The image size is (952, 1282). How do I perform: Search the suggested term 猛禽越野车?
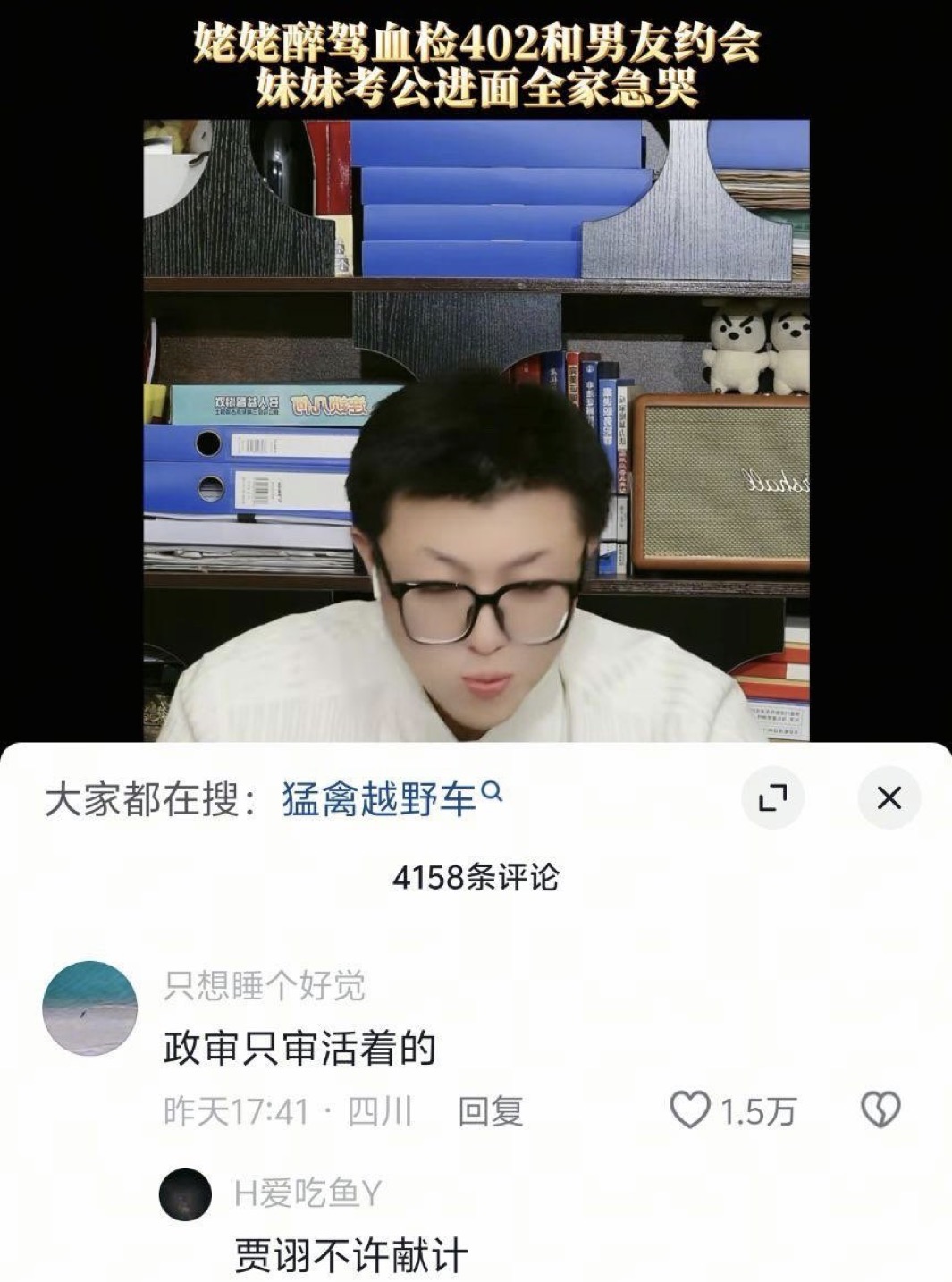click(392, 797)
